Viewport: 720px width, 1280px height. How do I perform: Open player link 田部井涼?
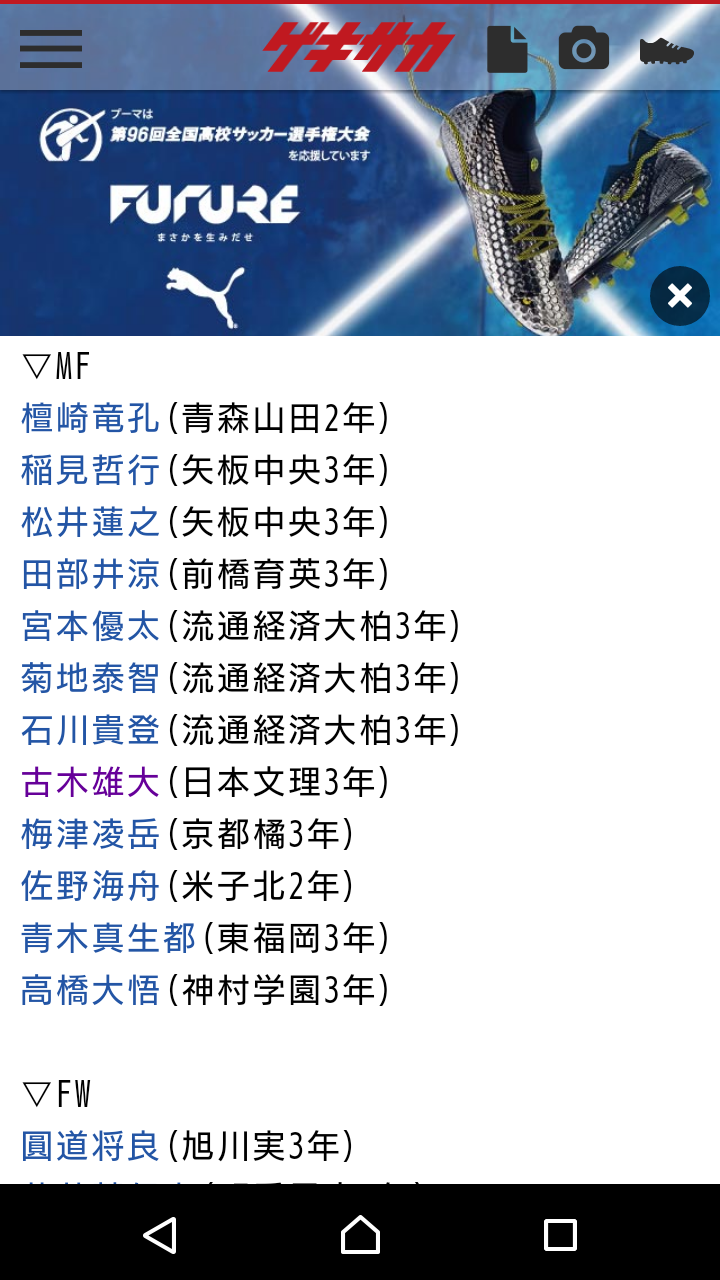[x=90, y=574]
